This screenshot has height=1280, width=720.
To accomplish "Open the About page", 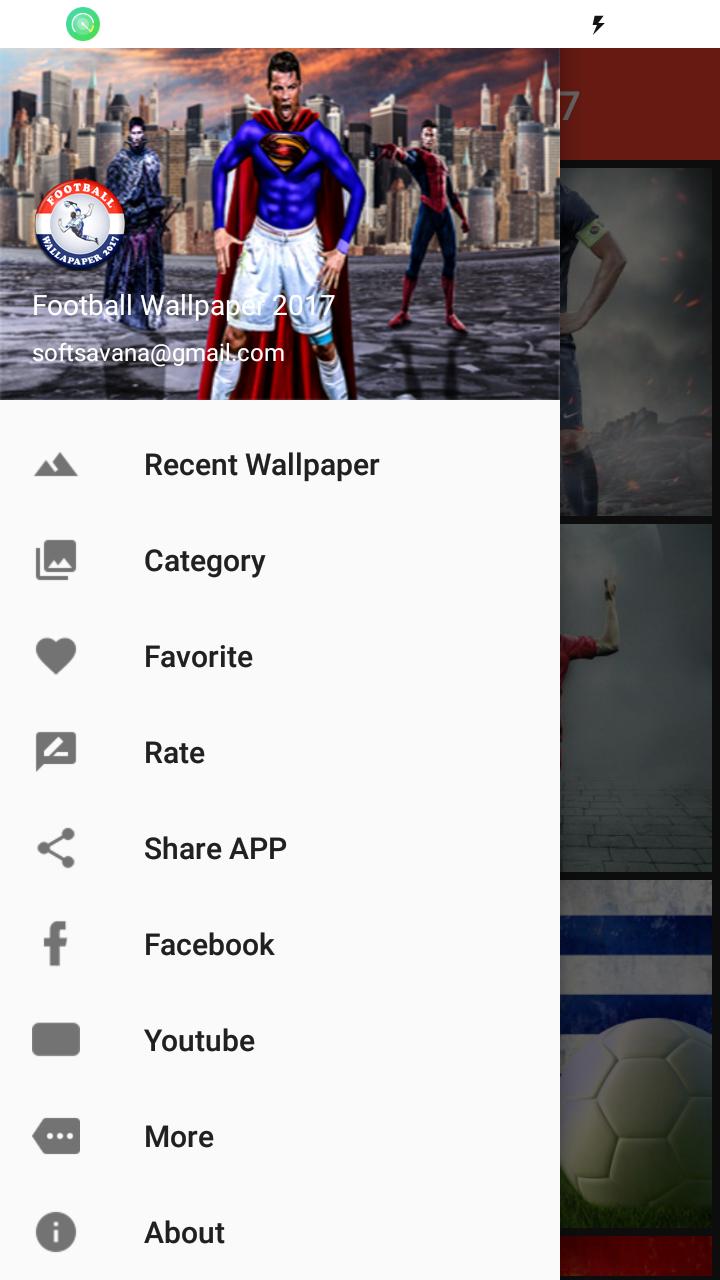I will point(184,1233).
